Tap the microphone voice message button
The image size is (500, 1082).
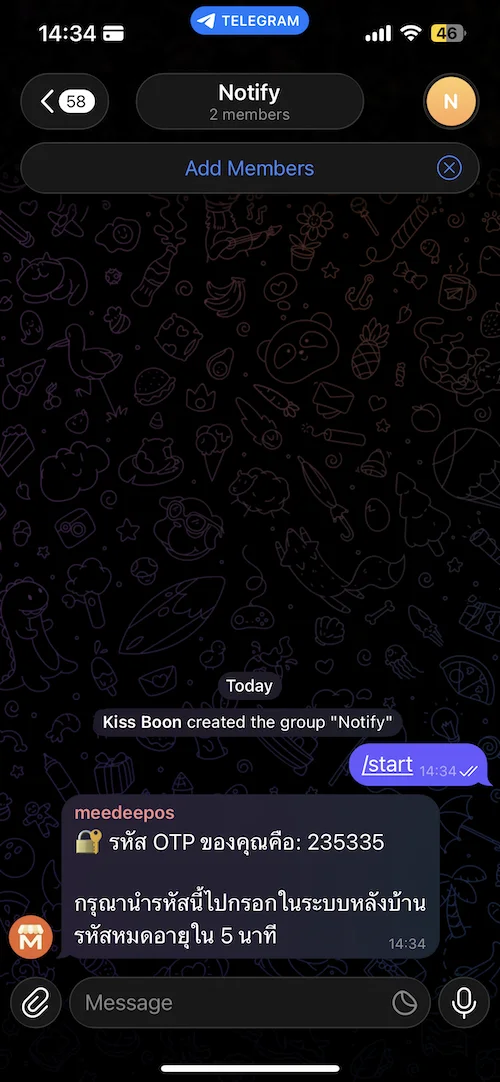click(464, 1003)
